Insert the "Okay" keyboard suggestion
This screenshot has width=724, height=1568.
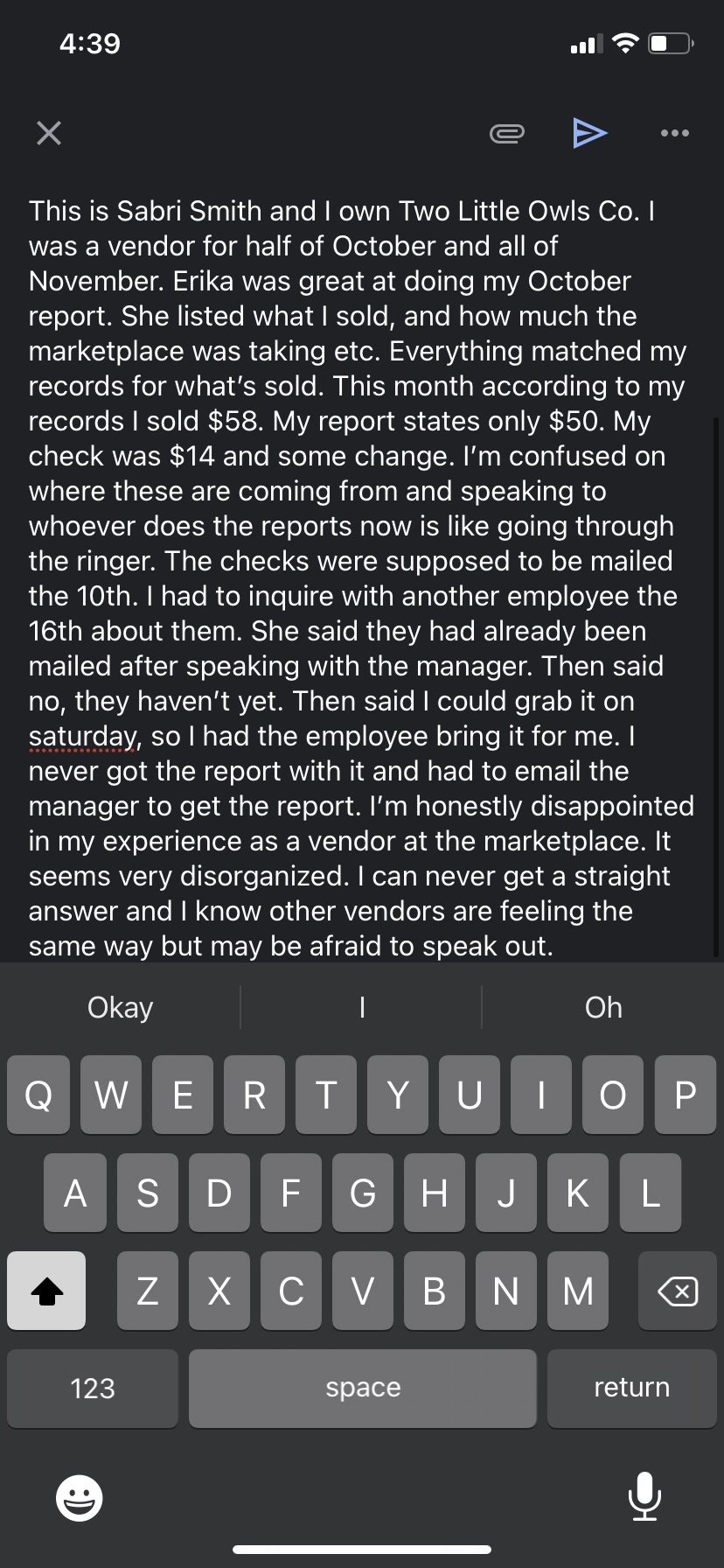[121, 1007]
